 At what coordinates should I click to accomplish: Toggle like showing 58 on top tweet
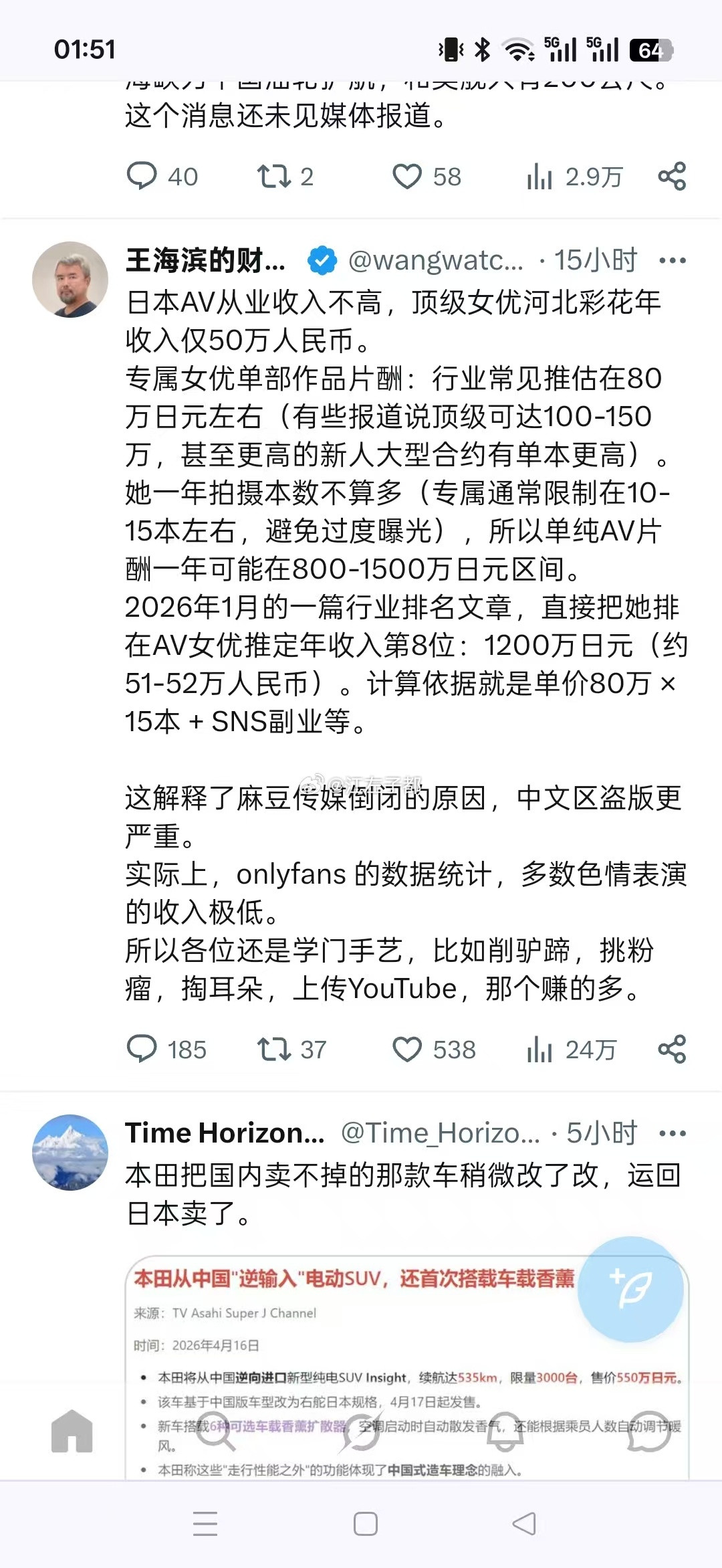407,177
